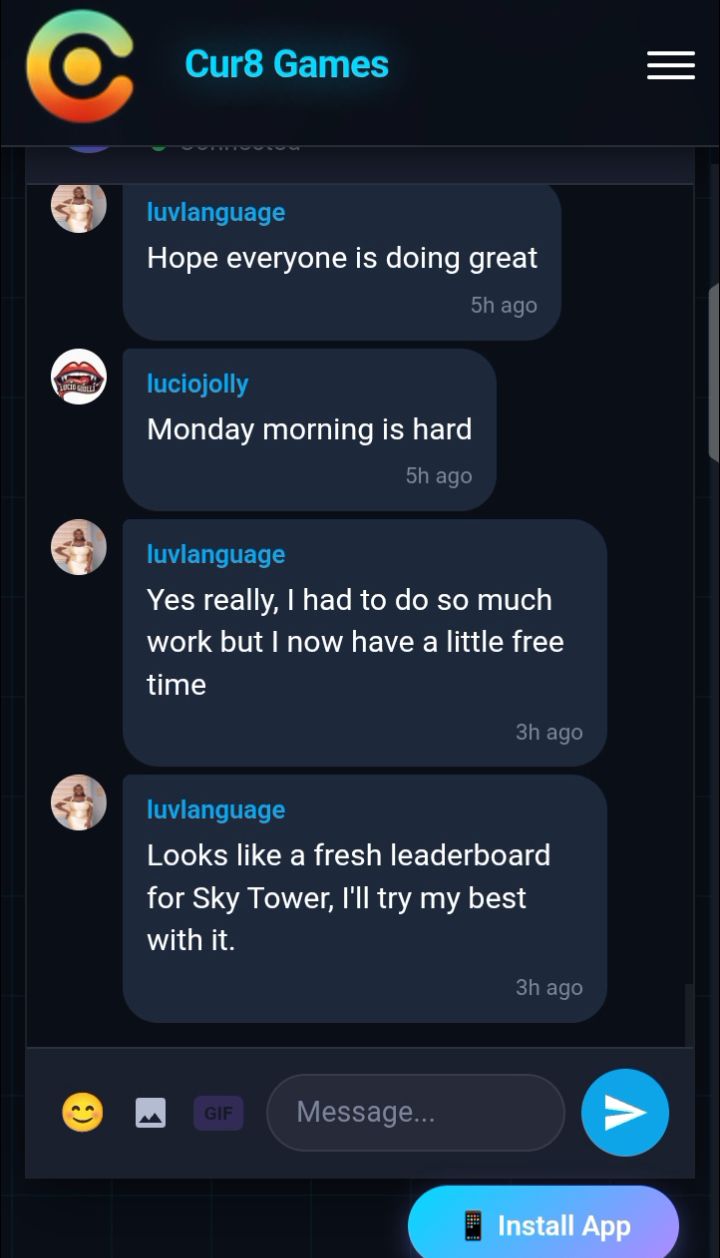Send the chat message

pos(625,1112)
